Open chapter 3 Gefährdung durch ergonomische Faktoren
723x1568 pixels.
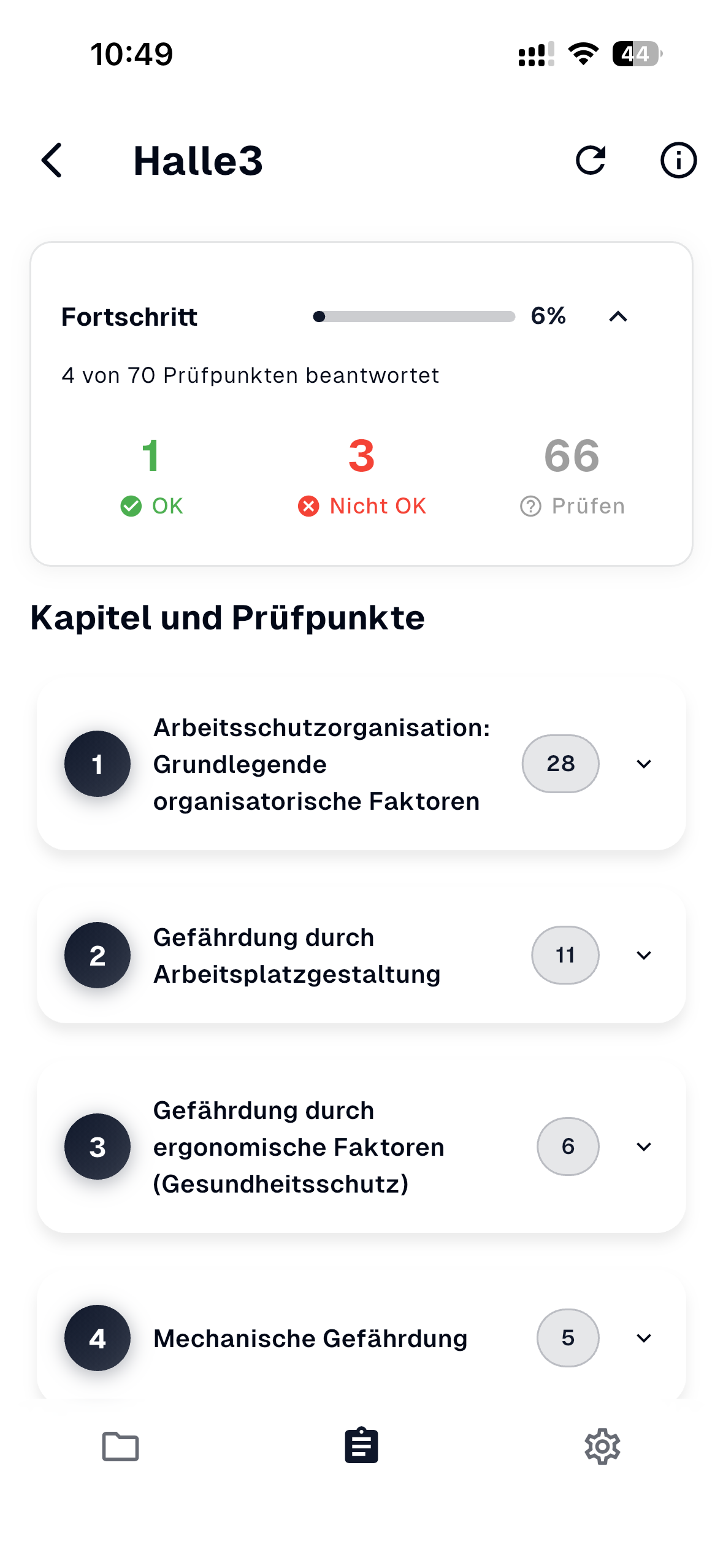pos(643,1147)
